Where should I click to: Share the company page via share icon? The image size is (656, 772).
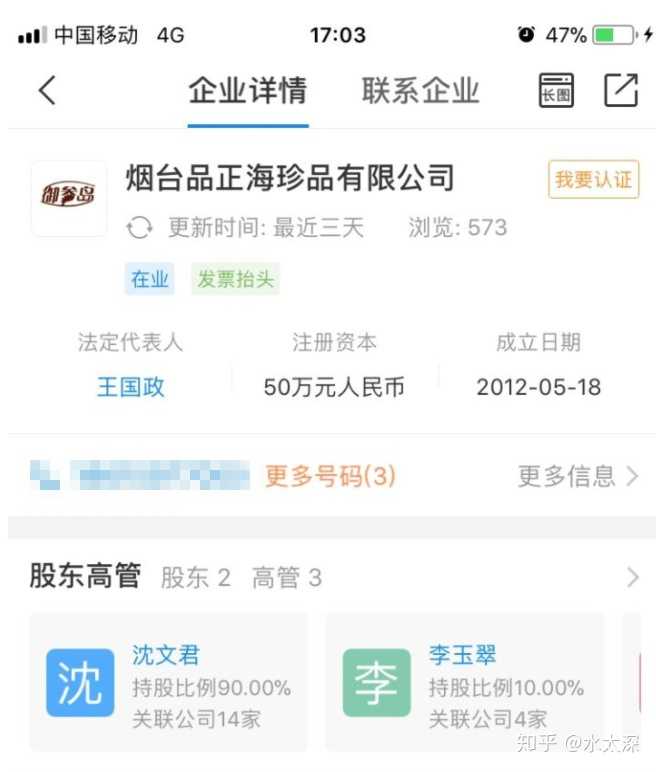620,91
